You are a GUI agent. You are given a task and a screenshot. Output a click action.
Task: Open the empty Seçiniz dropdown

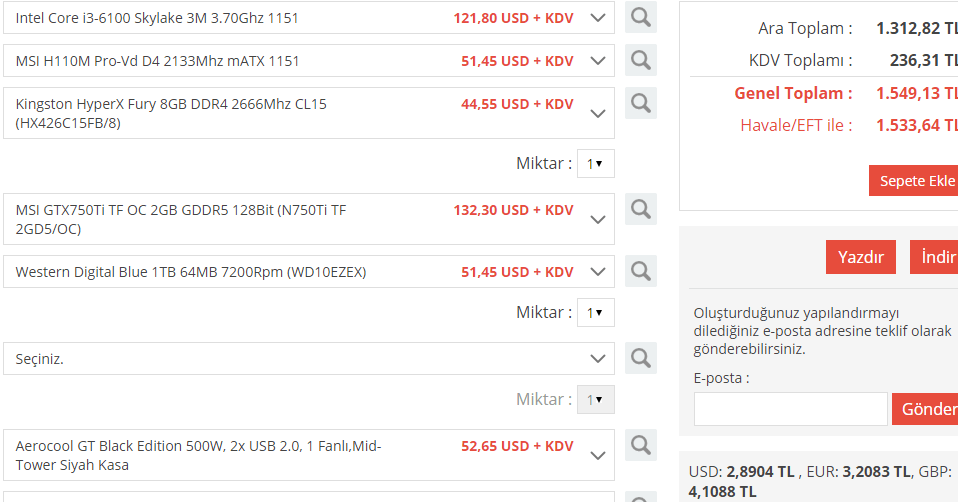[x=598, y=359]
